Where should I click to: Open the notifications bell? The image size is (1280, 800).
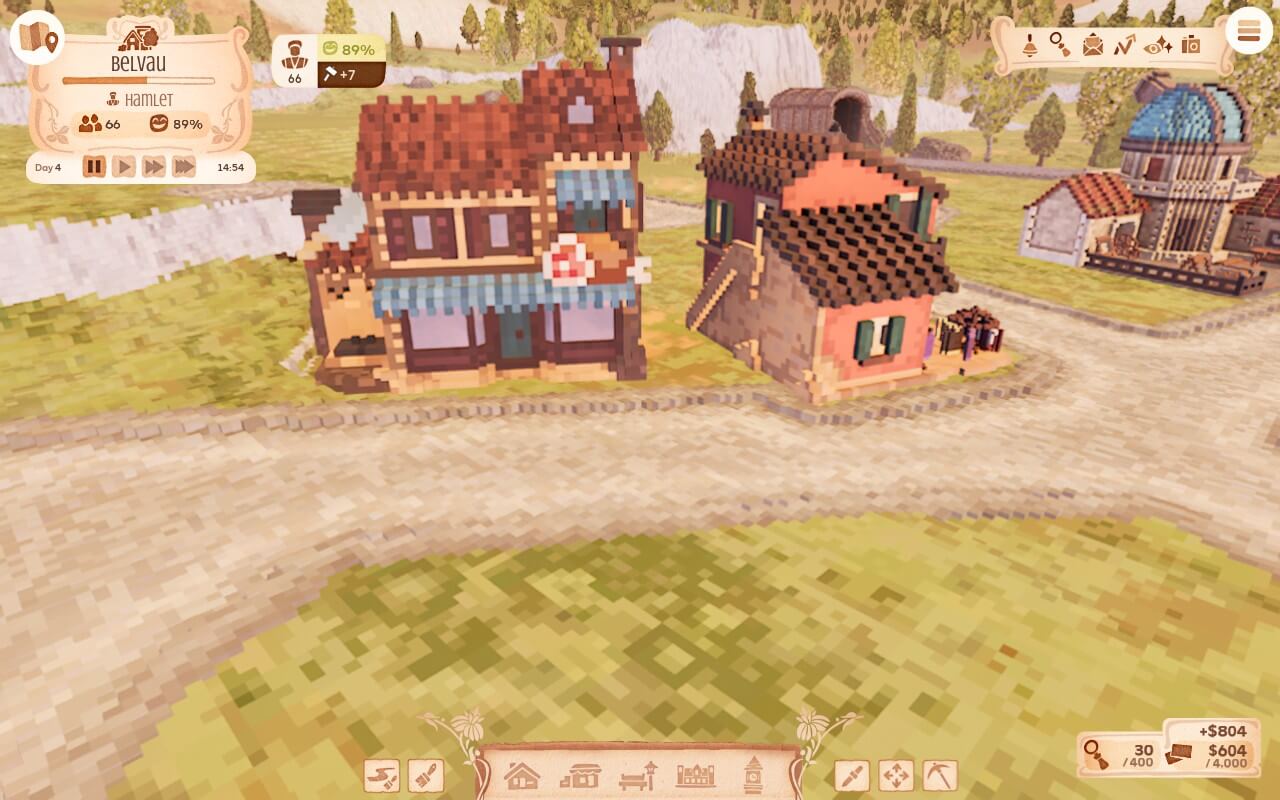tap(1029, 45)
